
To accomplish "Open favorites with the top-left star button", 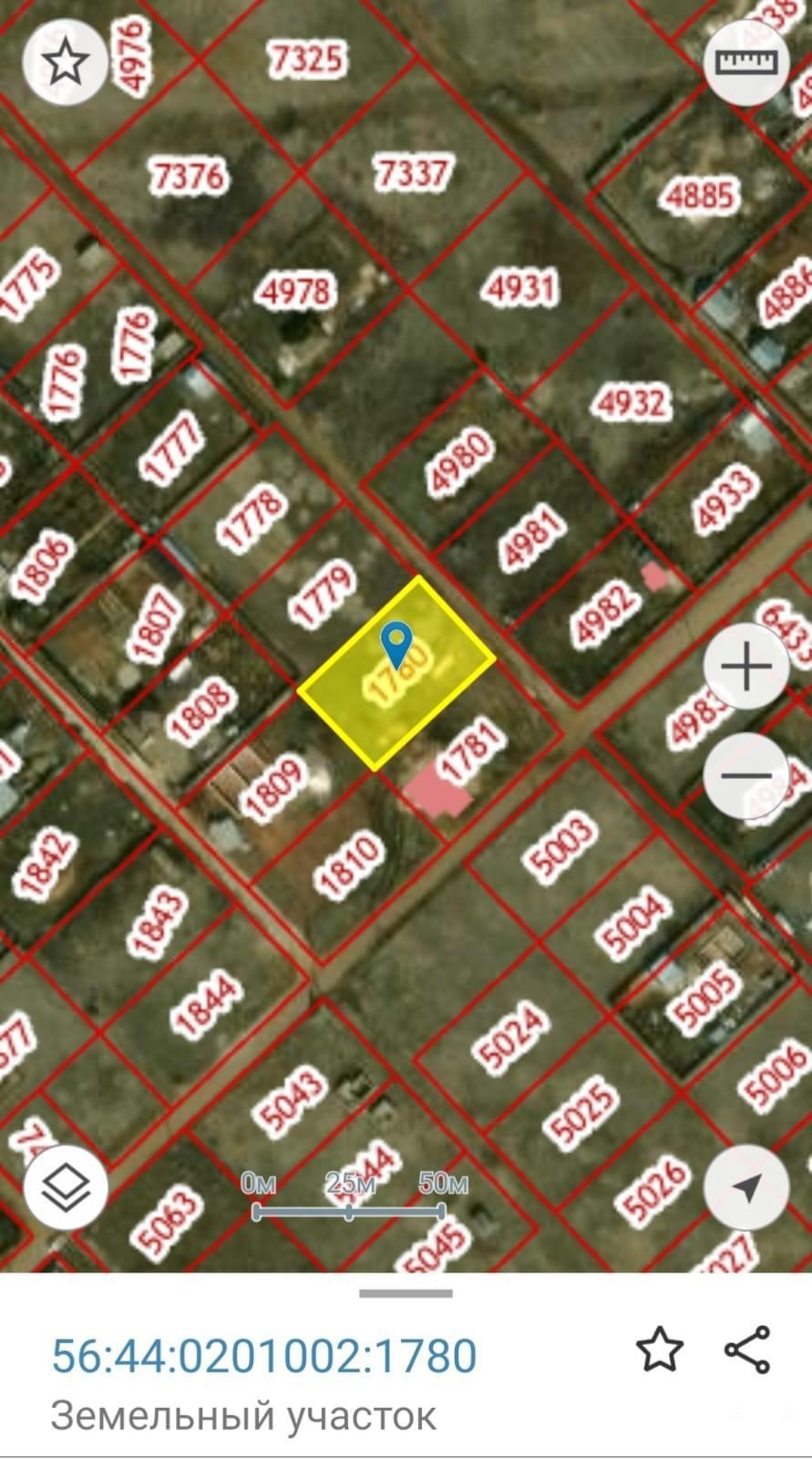I will pyautogui.click(x=65, y=63).
